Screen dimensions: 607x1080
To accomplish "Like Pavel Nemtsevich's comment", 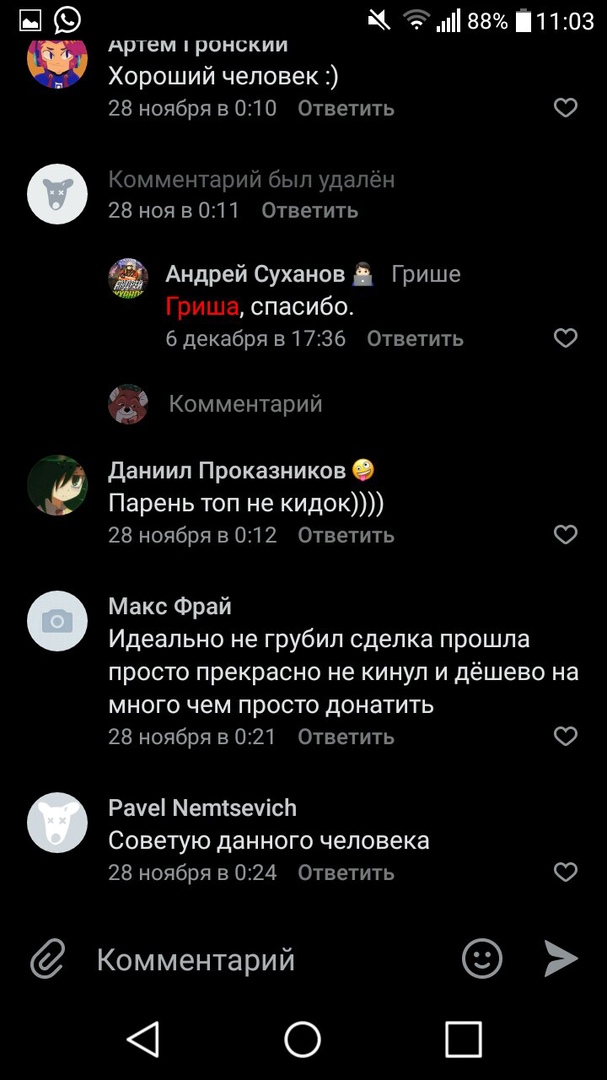I will (x=566, y=872).
